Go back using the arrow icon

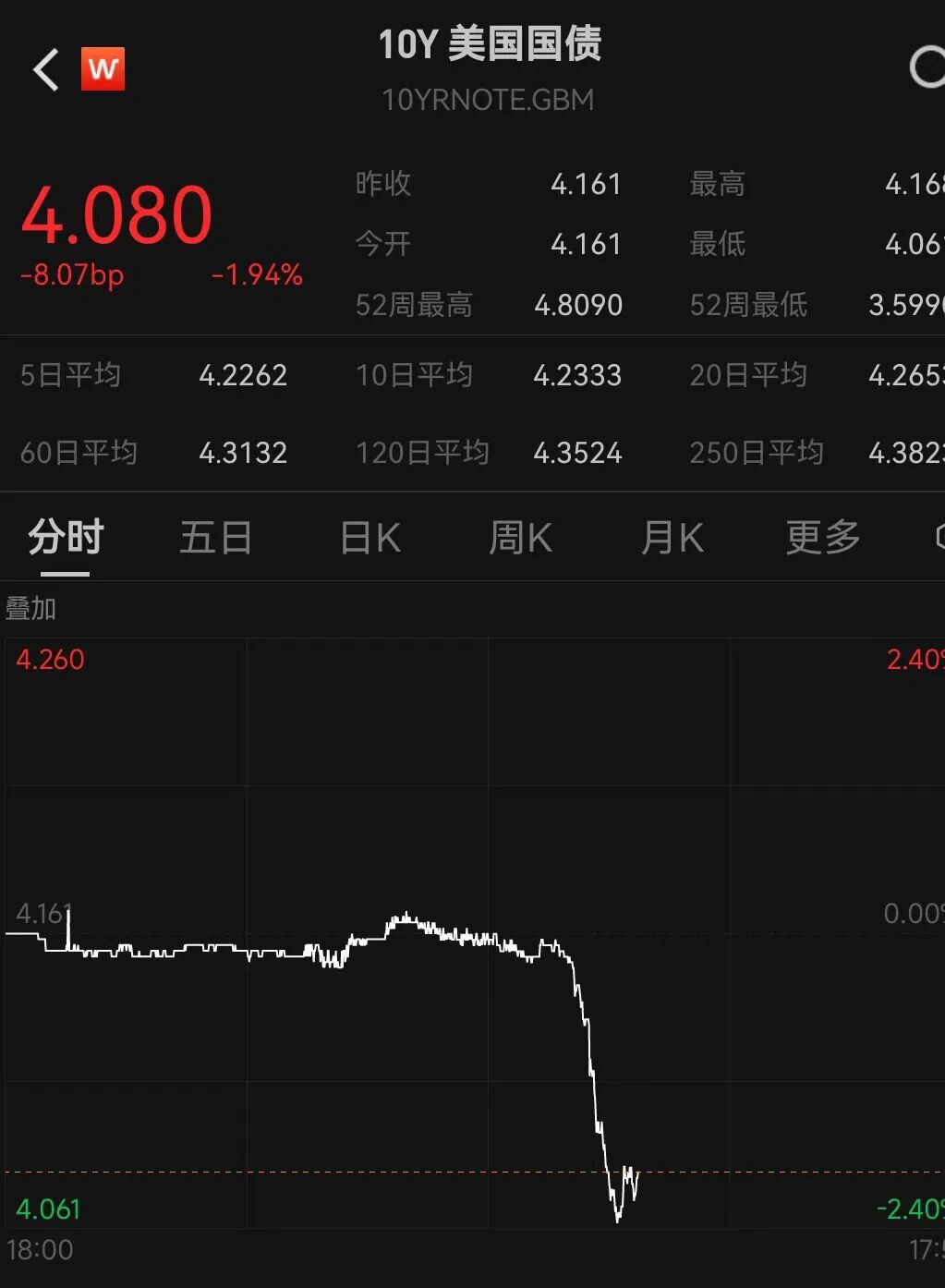[46, 69]
